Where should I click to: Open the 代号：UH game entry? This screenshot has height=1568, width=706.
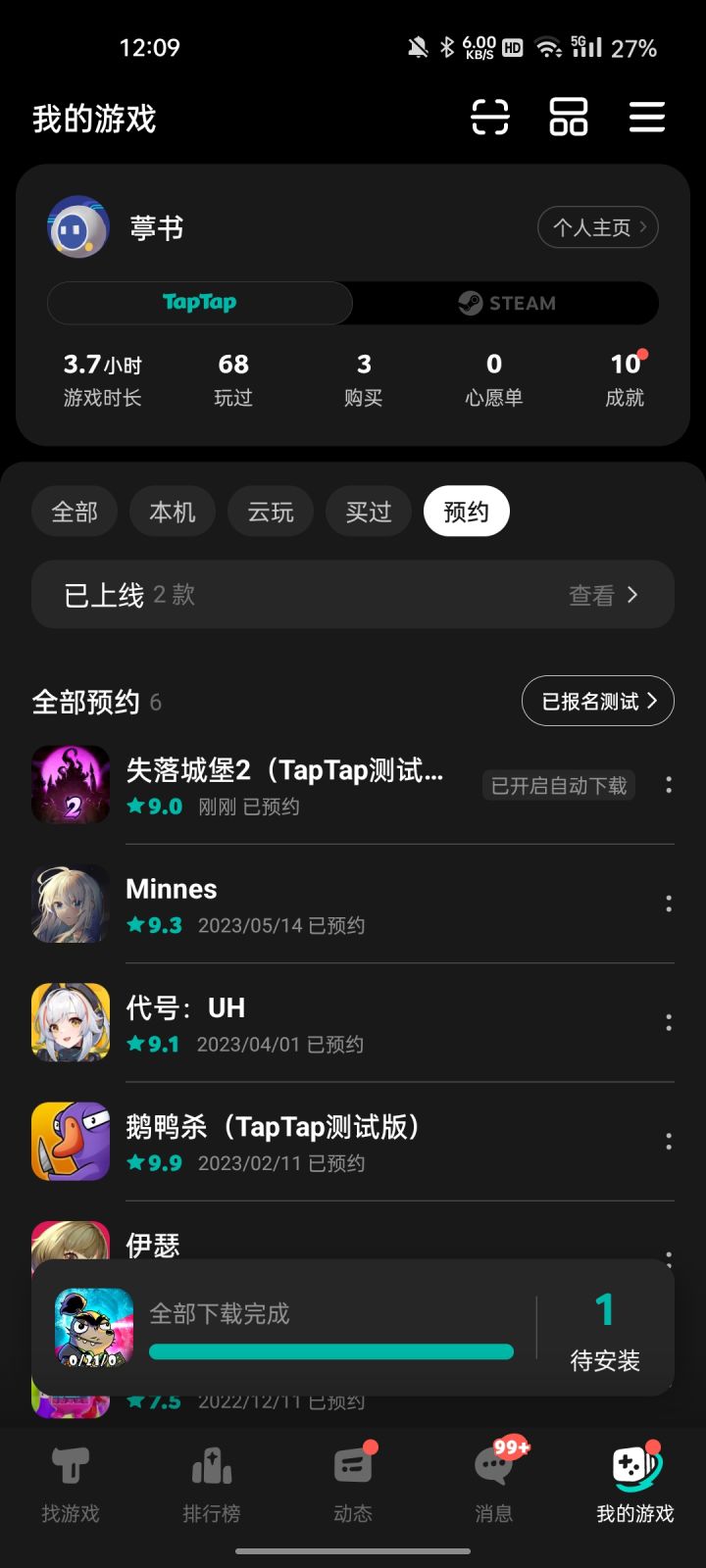294,1022
